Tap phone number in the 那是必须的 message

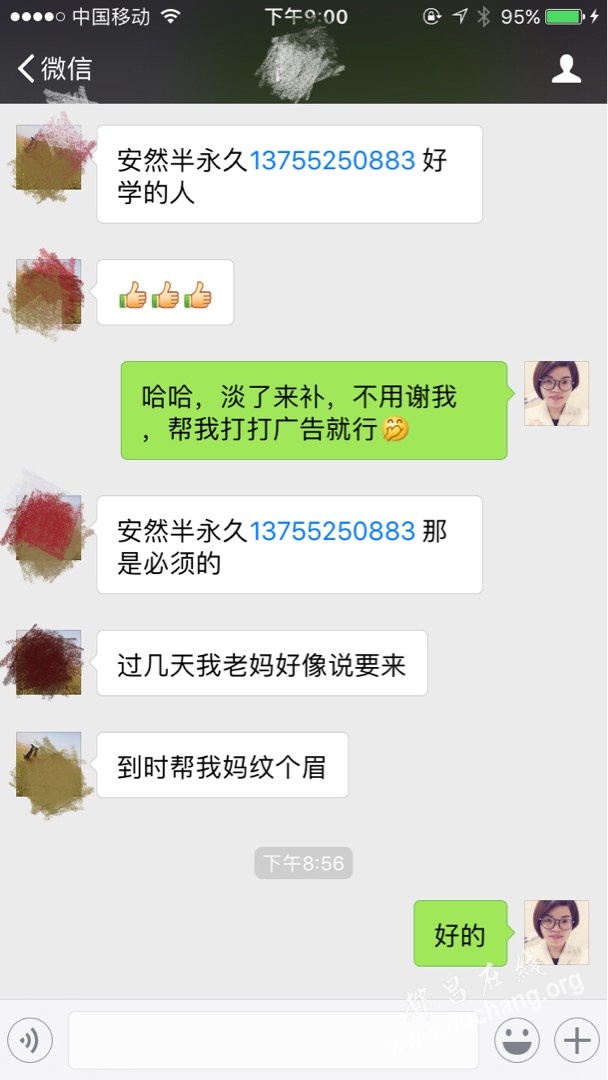(332, 530)
